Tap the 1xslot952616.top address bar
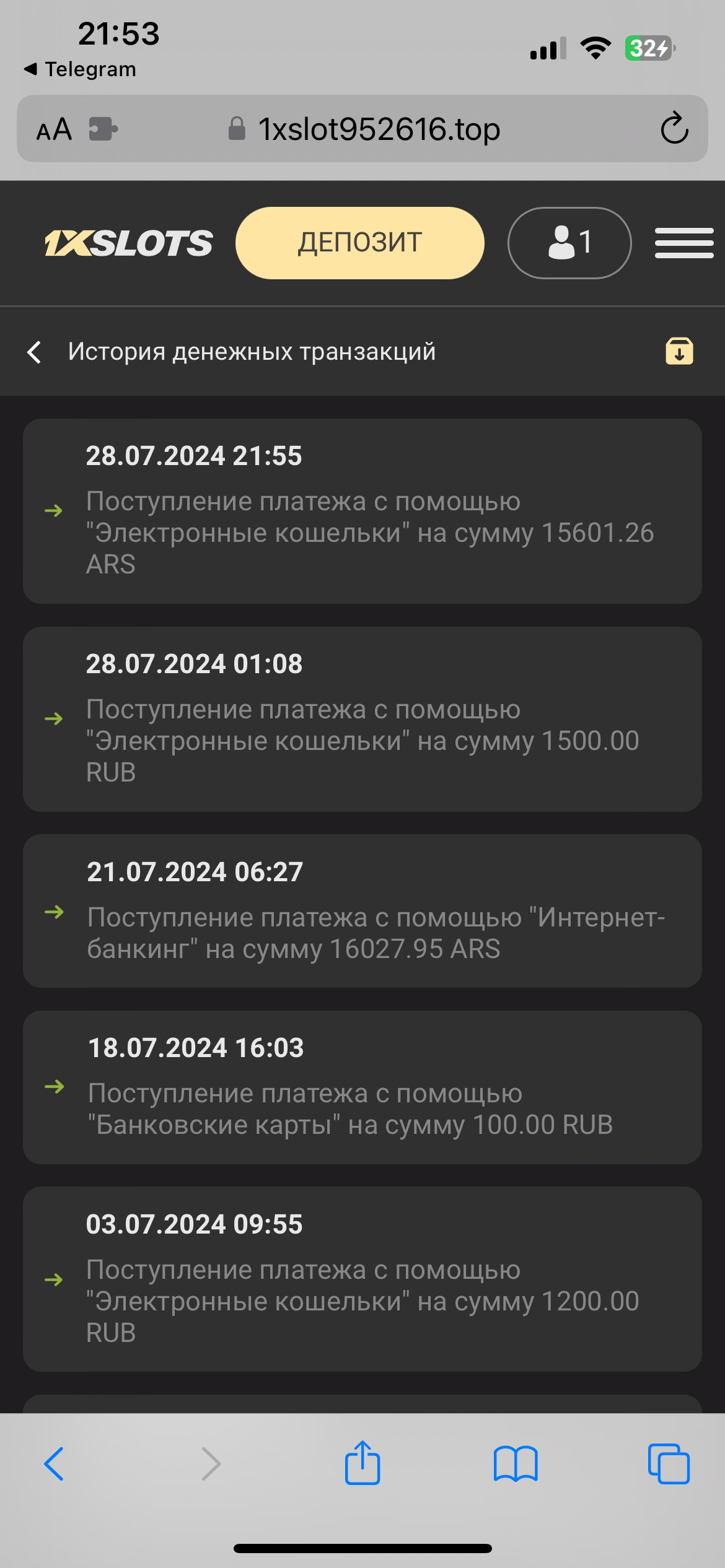725x1568 pixels. pos(378,129)
